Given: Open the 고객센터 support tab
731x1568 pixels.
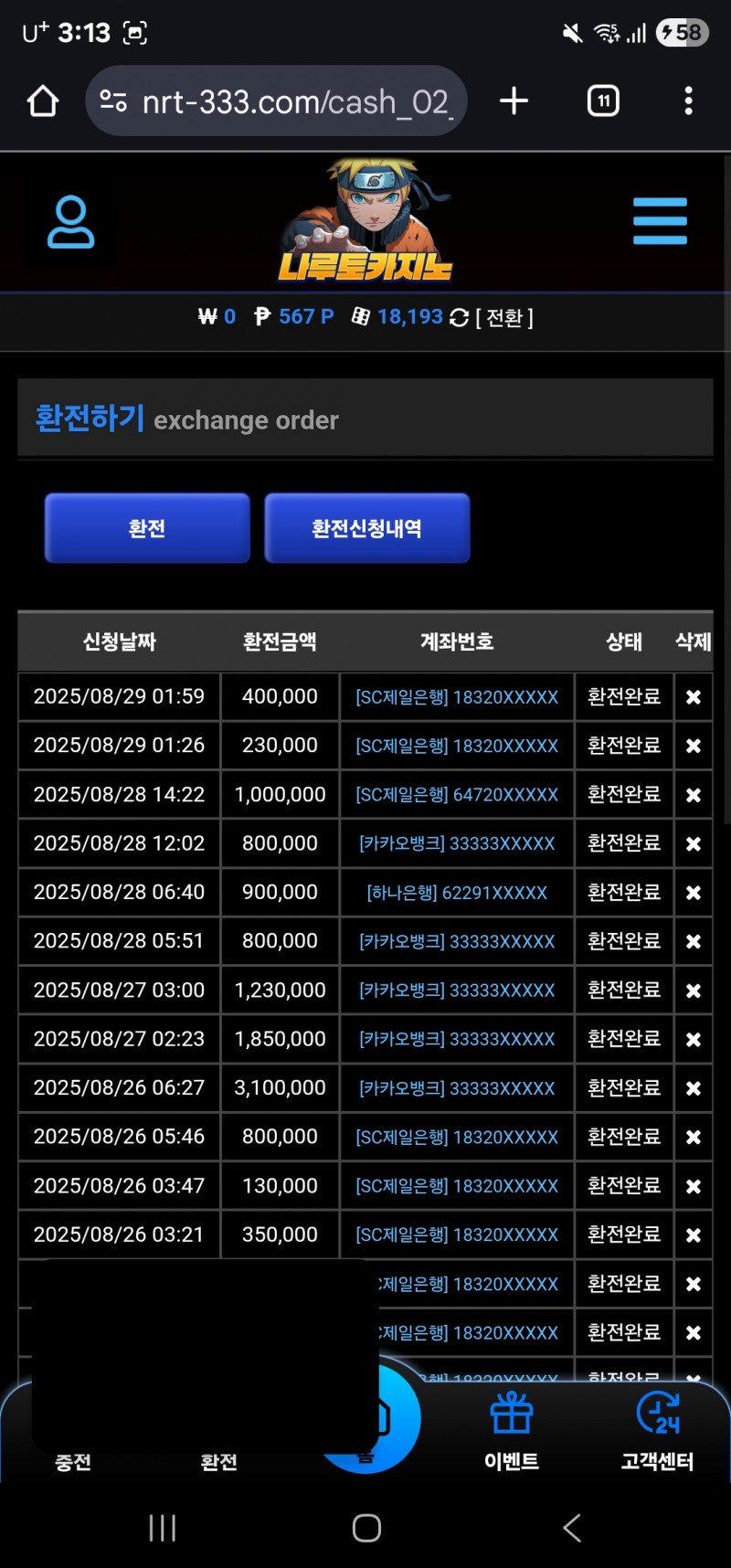Looking at the screenshot, I should (x=657, y=1430).
